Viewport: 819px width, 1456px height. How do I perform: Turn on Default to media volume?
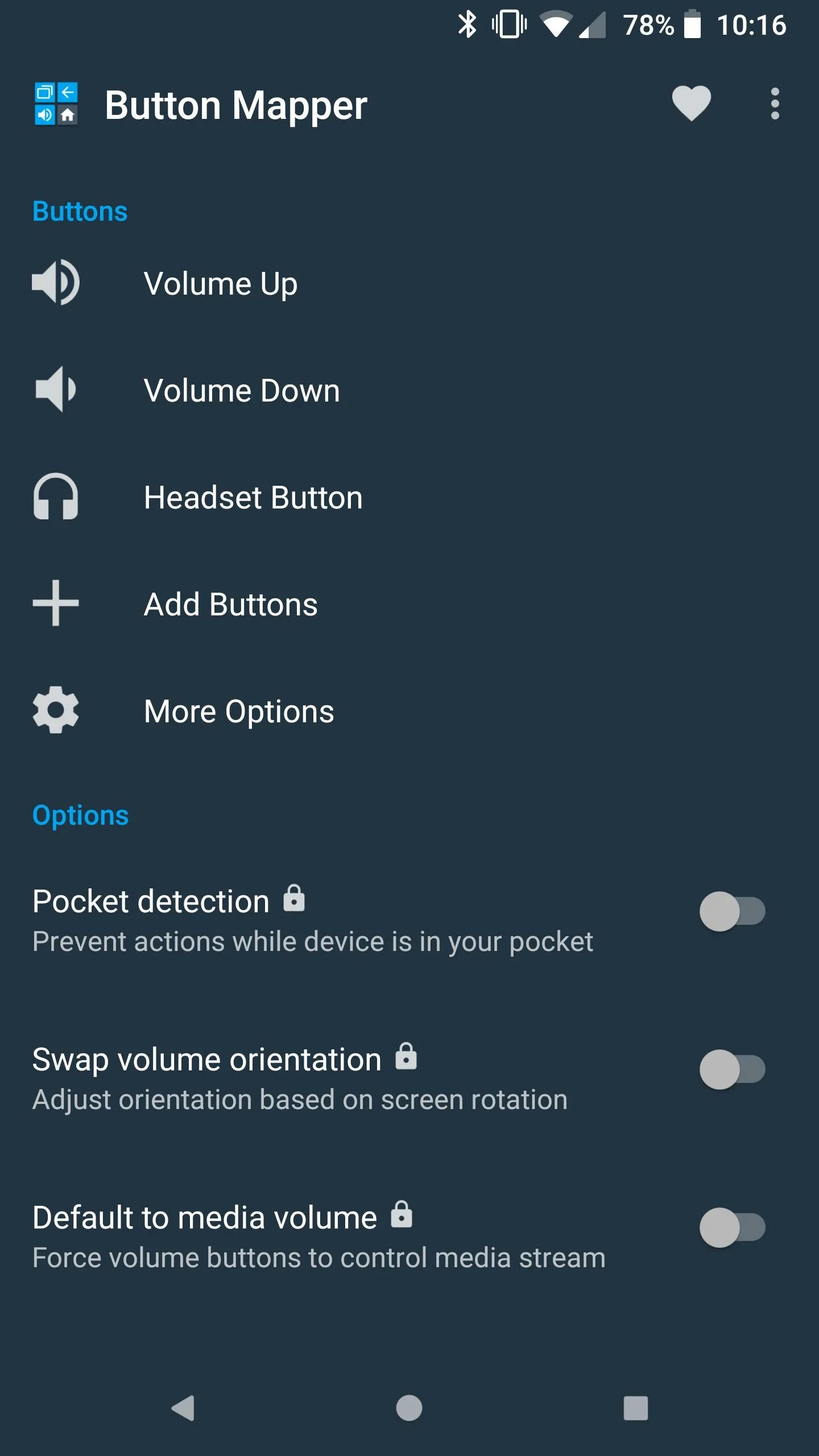tap(732, 1227)
